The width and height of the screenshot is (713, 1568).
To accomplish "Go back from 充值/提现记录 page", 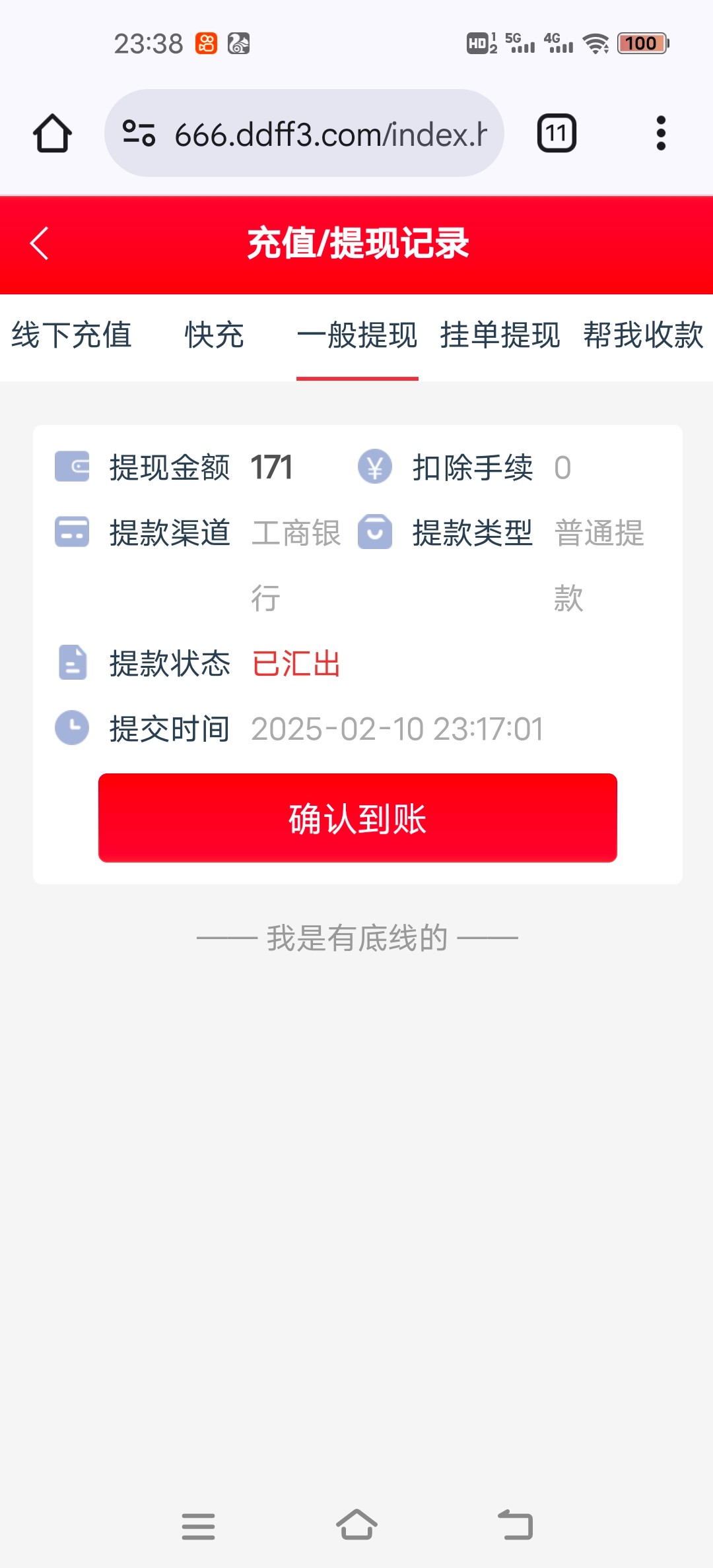I will click(x=40, y=244).
